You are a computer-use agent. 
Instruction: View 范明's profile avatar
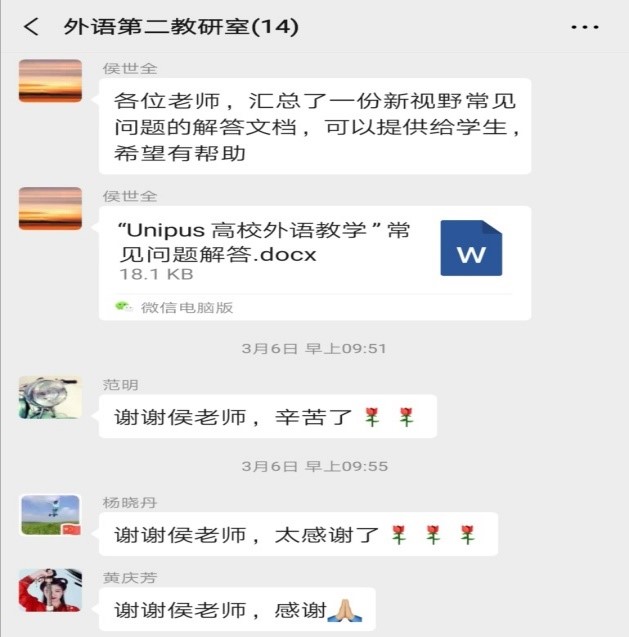pyautogui.click(x=50, y=397)
